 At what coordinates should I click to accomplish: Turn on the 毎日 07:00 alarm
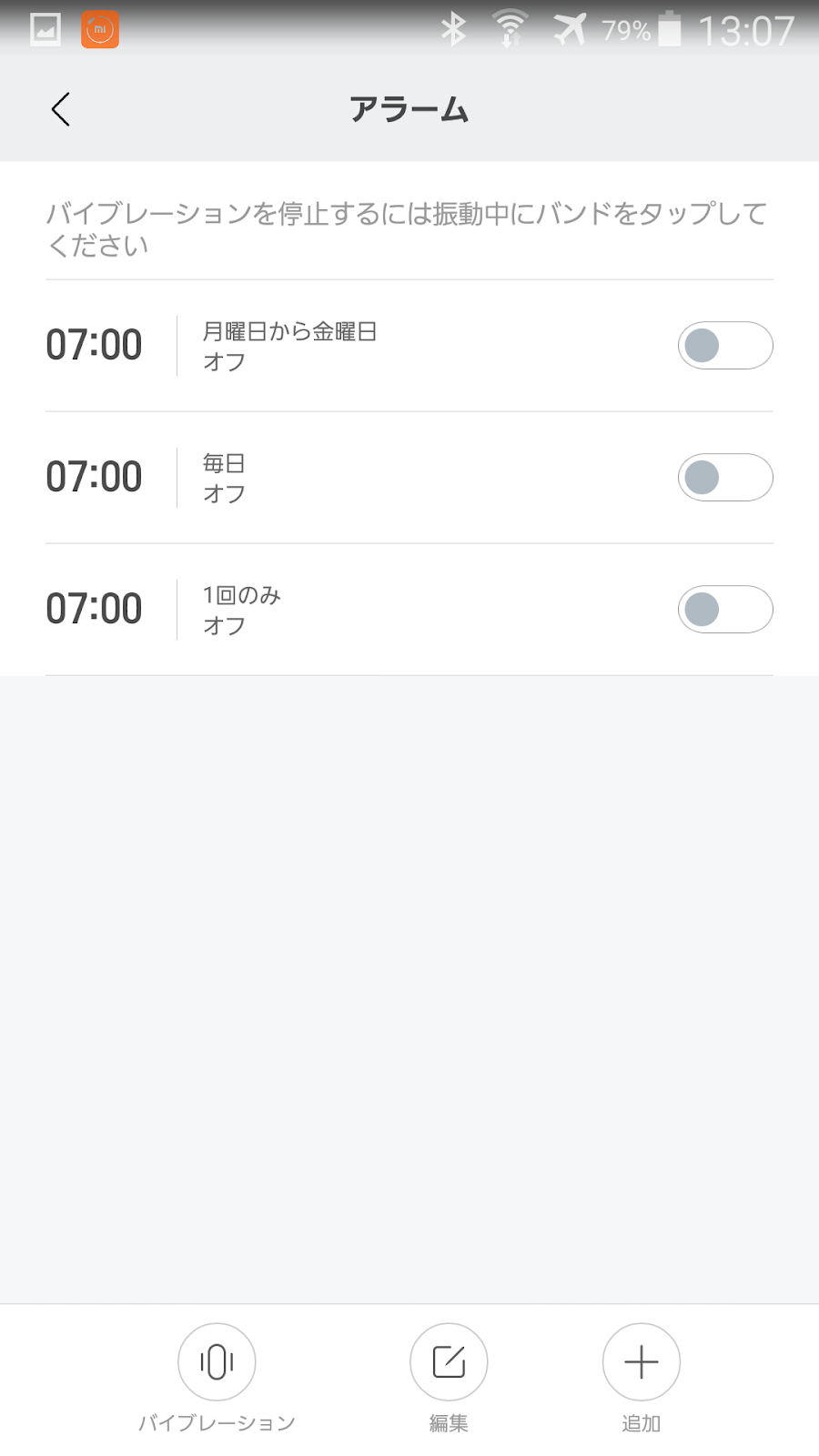(x=724, y=478)
